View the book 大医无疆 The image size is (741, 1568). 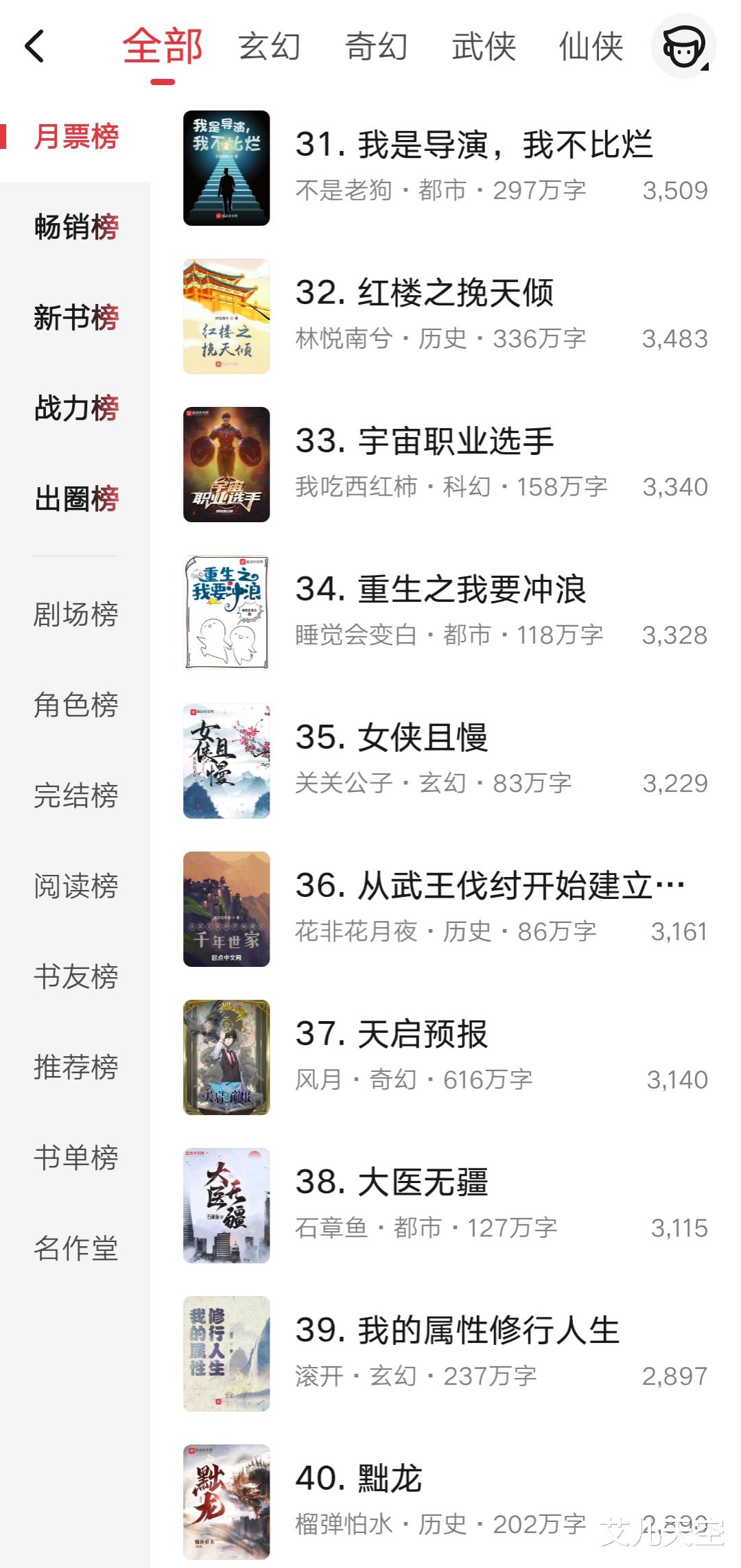(x=391, y=1183)
